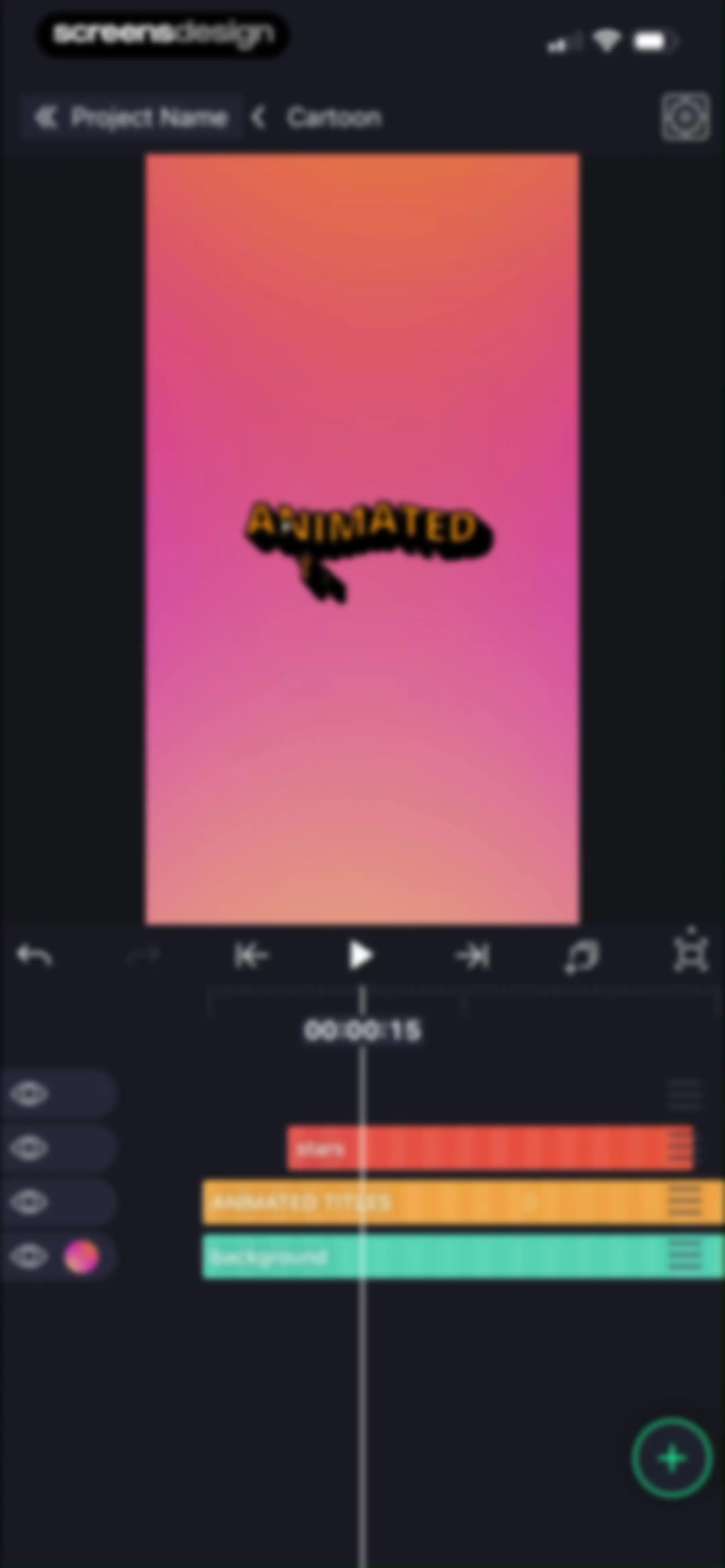725x1568 pixels.
Task: Open the frame bounds tool icon
Action: click(691, 950)
